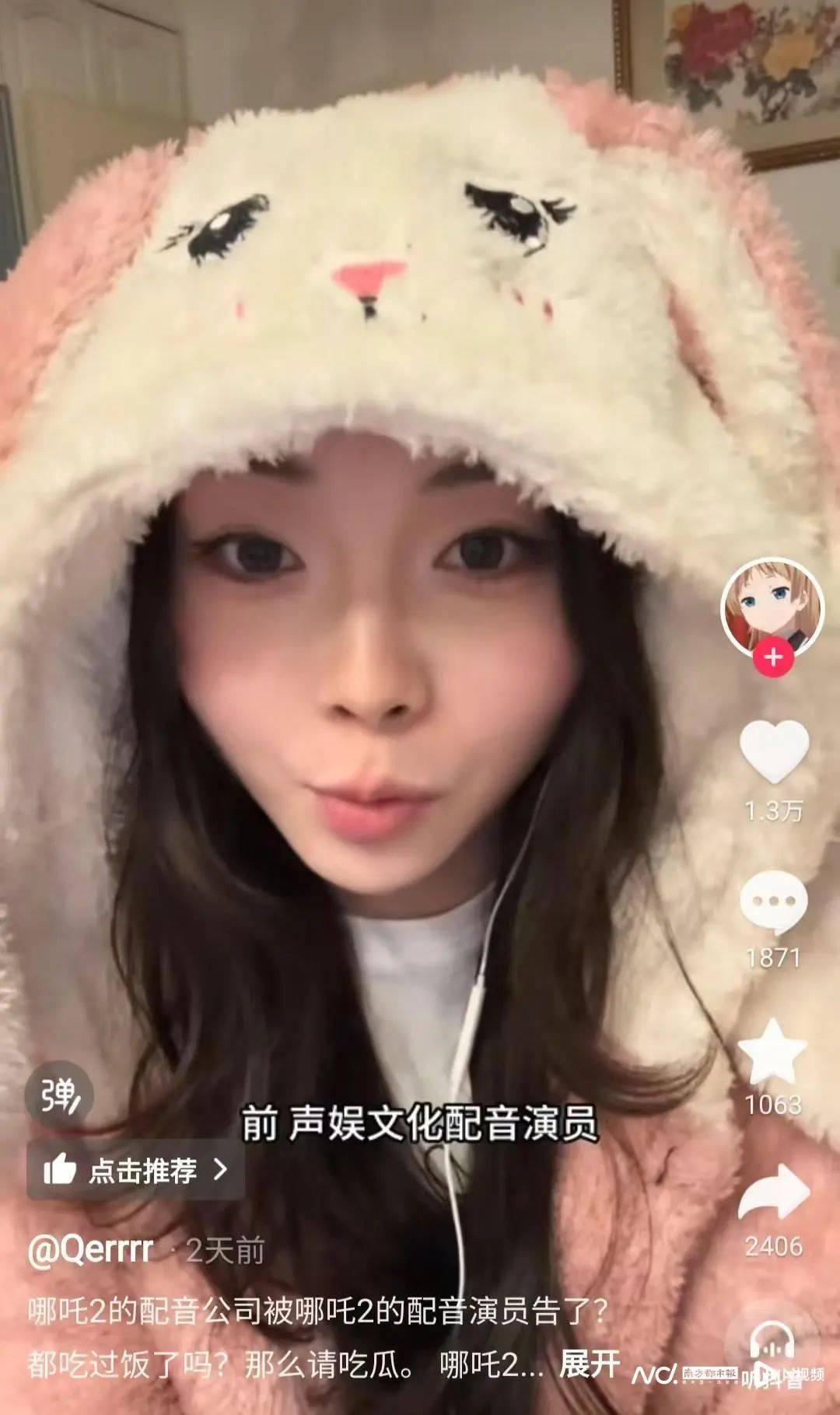Open @Qerrrr's profile from username
This screenshot has width=840, height=1415.
[91, 1251]
